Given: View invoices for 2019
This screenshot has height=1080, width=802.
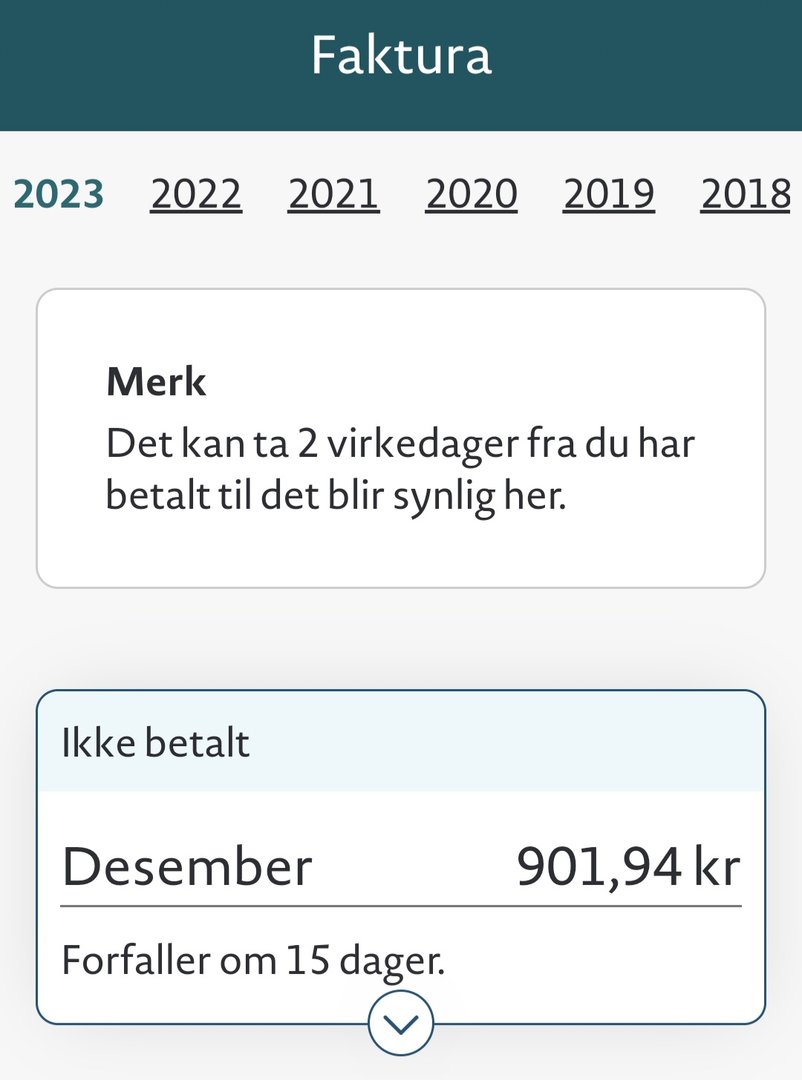Looking at the screenshot, I should 608,194.
